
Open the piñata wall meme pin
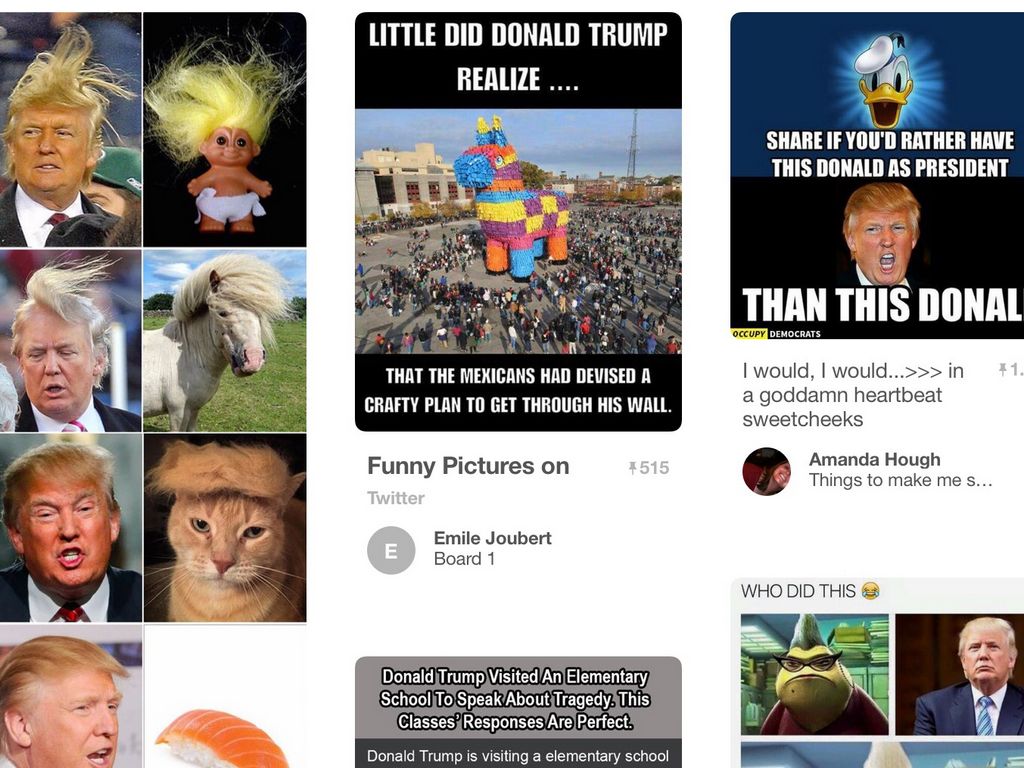(x=518, y=222)
